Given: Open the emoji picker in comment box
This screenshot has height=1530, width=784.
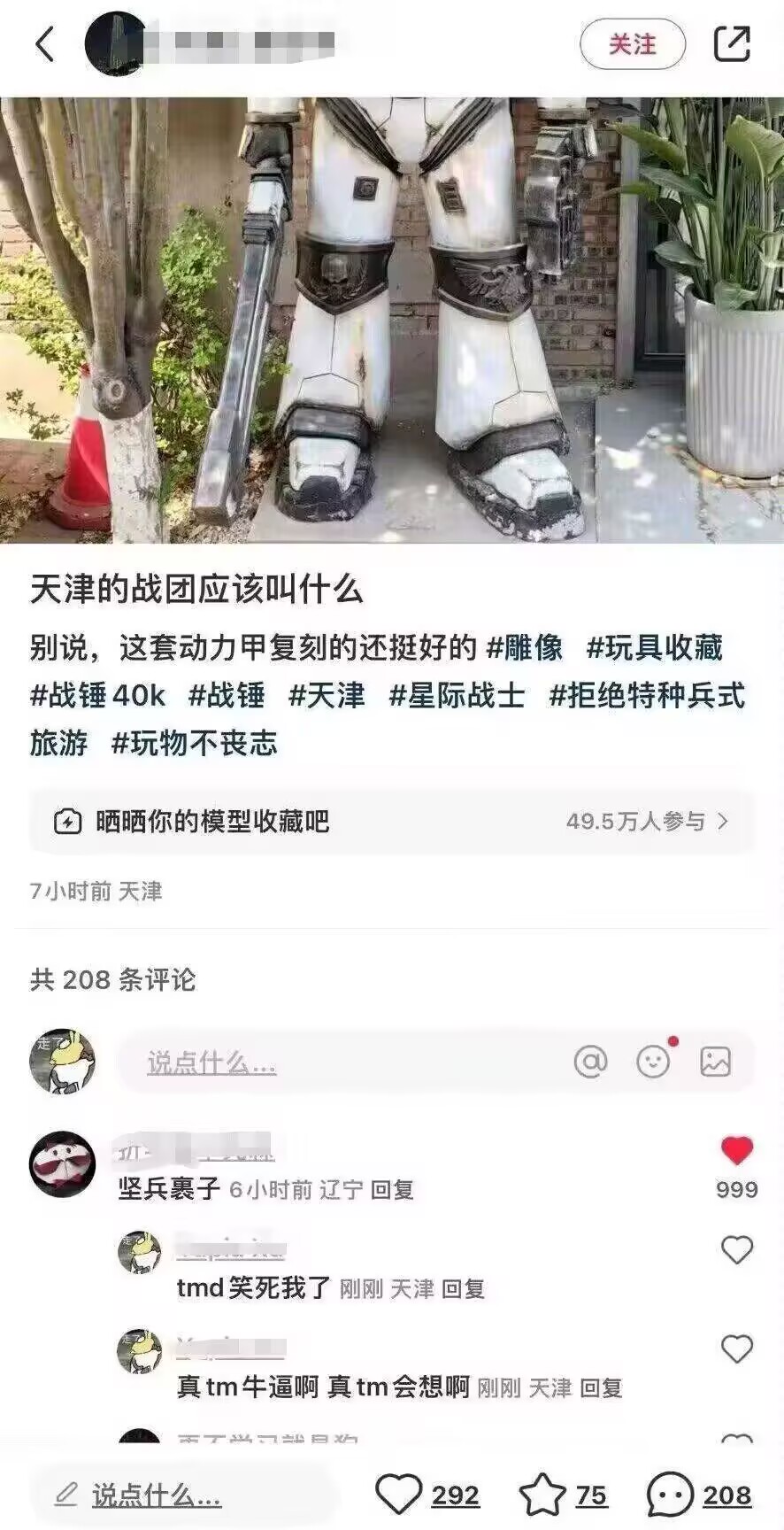Looking at the screenshot, I should 653,1061.
